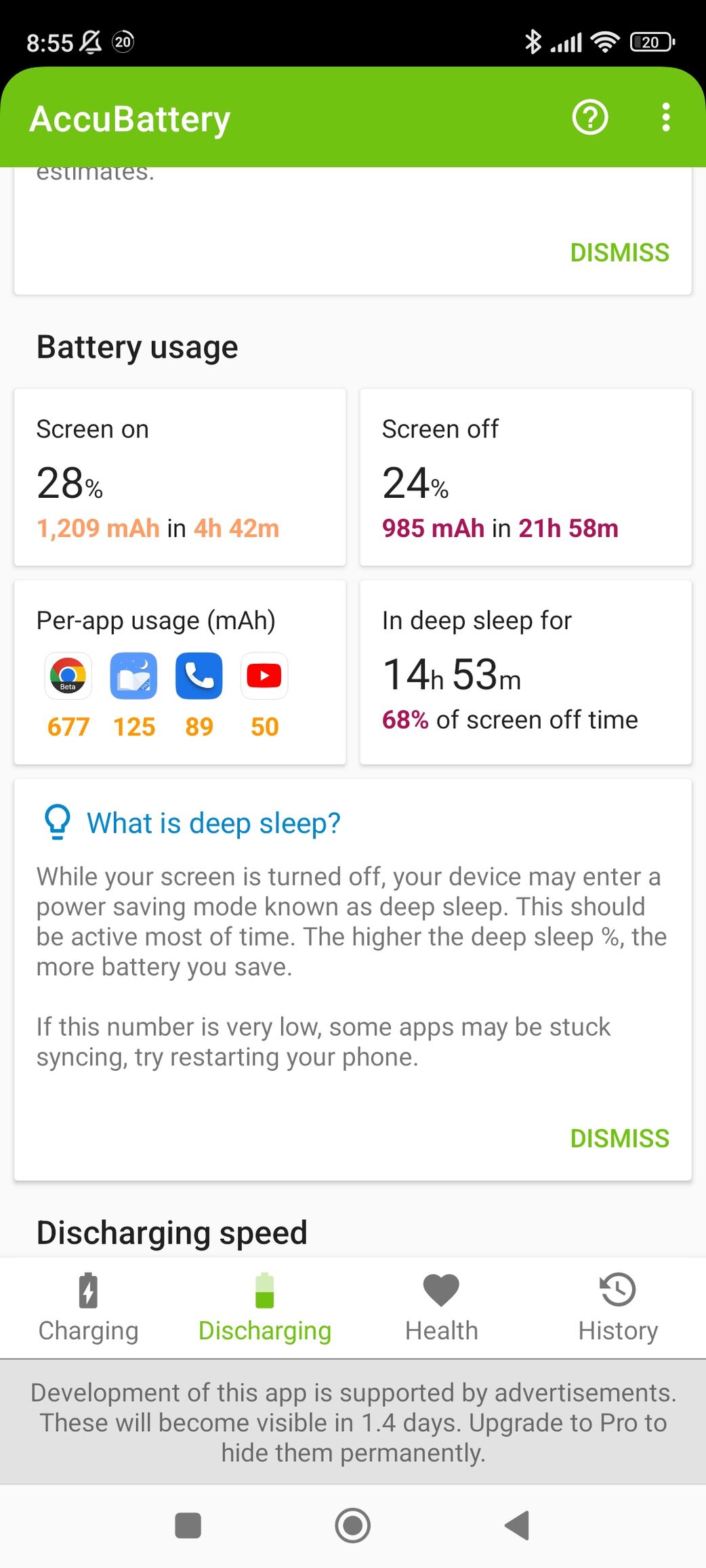Open the three-dot overflow menu
Image resolution: width=706 pixels, height=1568 pixels.
click(x=666, y=118)
